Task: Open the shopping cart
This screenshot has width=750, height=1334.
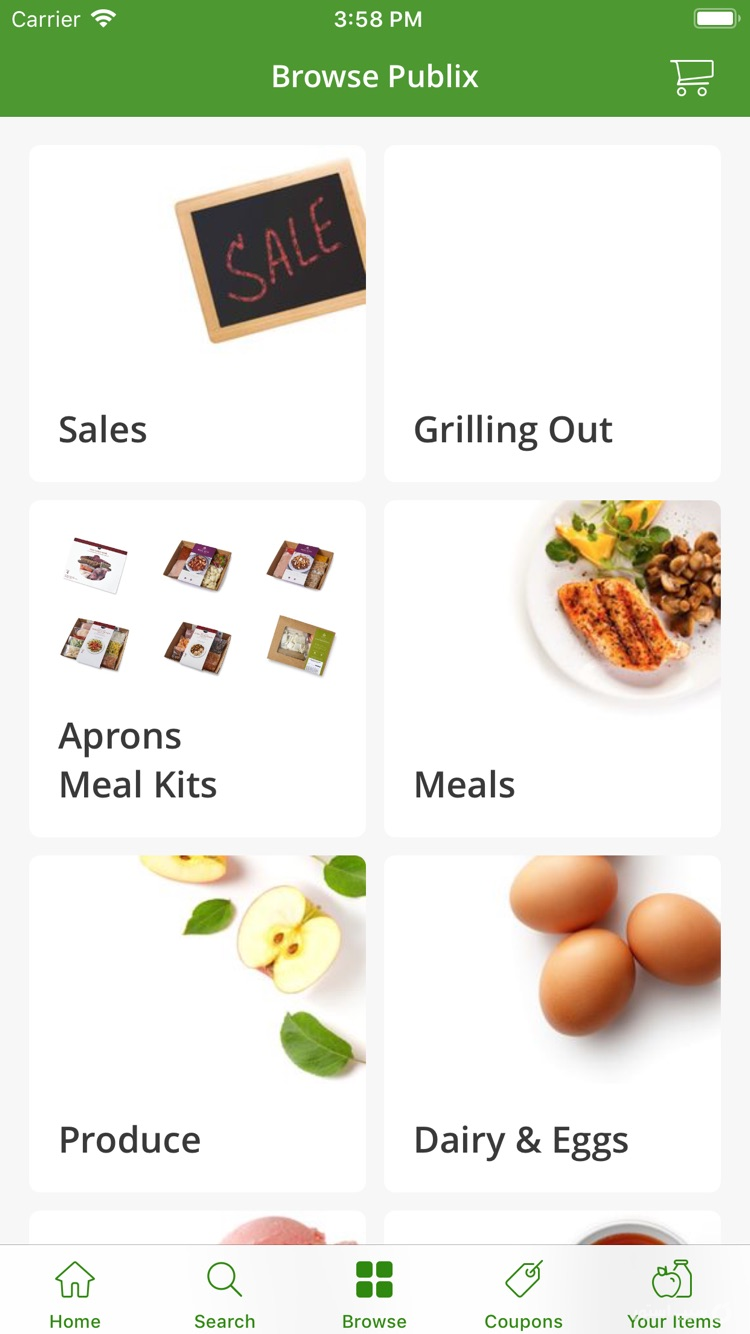Action: point(691,75)
